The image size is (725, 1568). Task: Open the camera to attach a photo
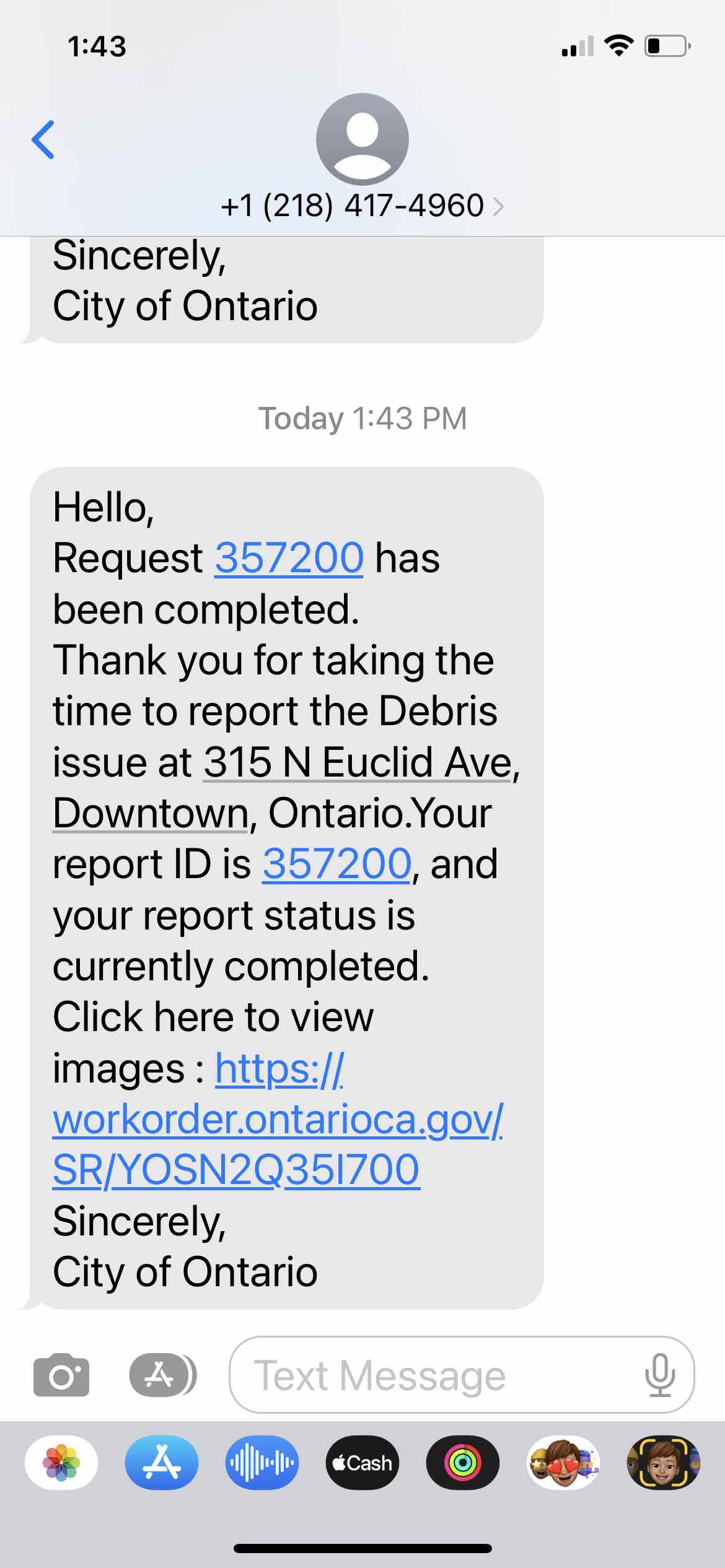[61, 1375]
